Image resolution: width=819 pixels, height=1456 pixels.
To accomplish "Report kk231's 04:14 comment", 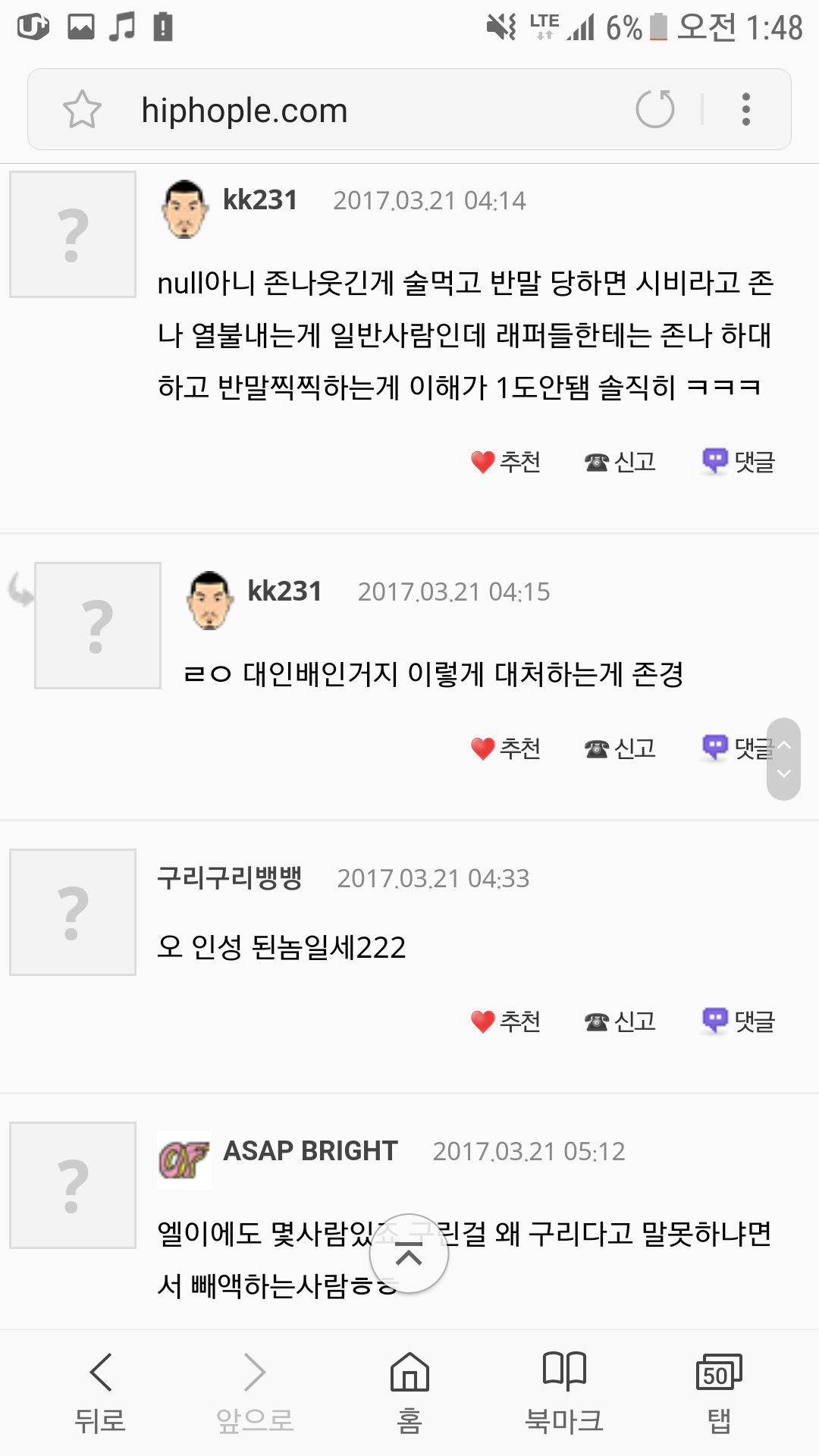I will pyautogui.click(x=620, y=462).
